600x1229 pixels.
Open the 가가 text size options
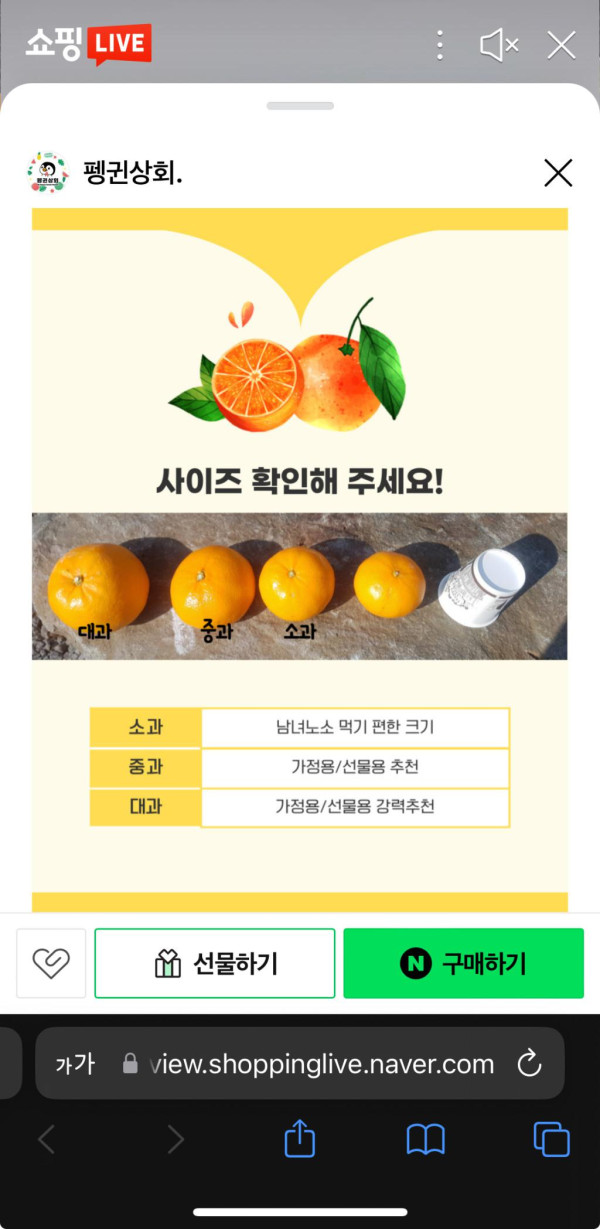[x=74, y=1064]
